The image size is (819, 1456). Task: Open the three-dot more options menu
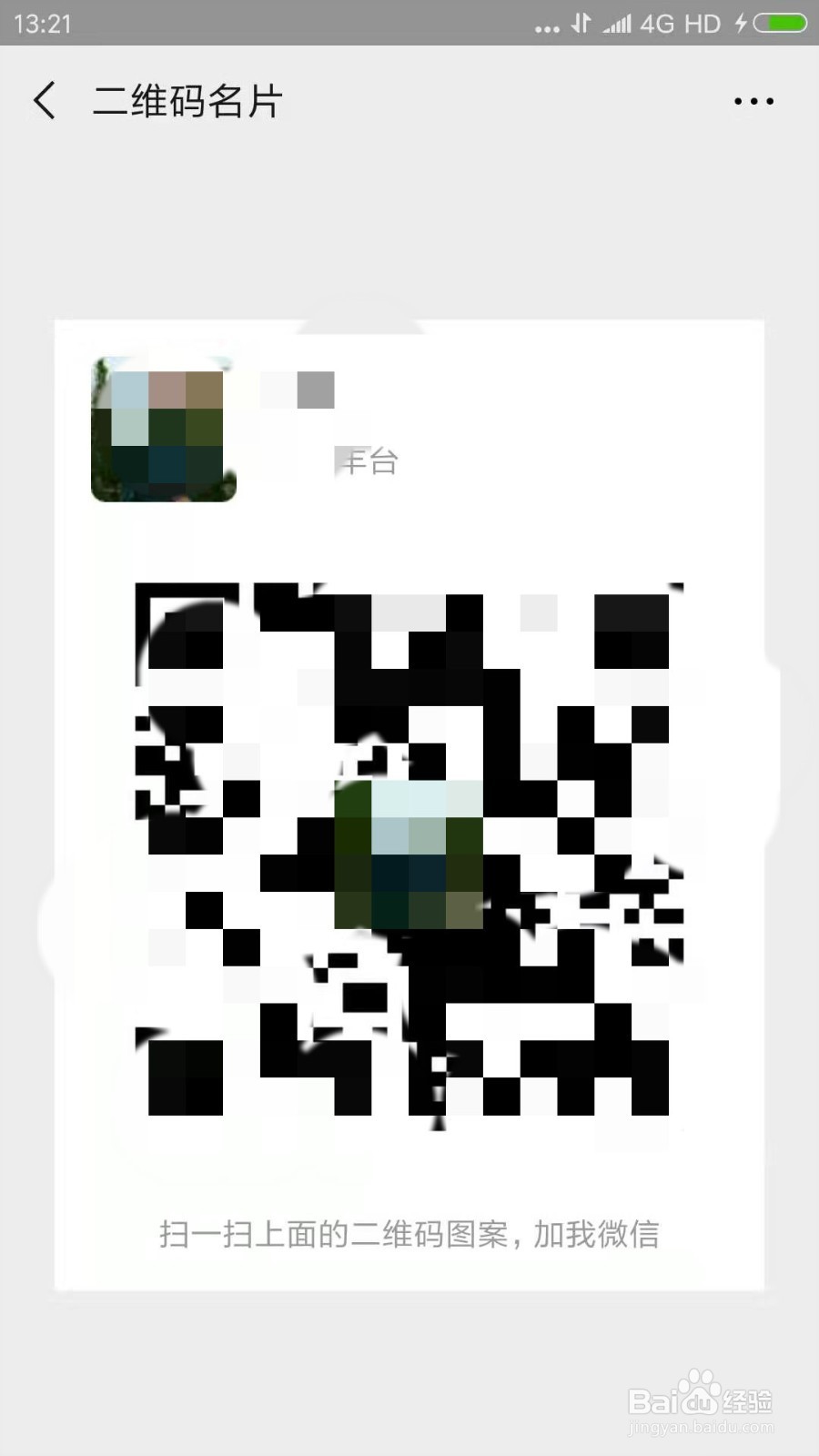tap(753, 100)
